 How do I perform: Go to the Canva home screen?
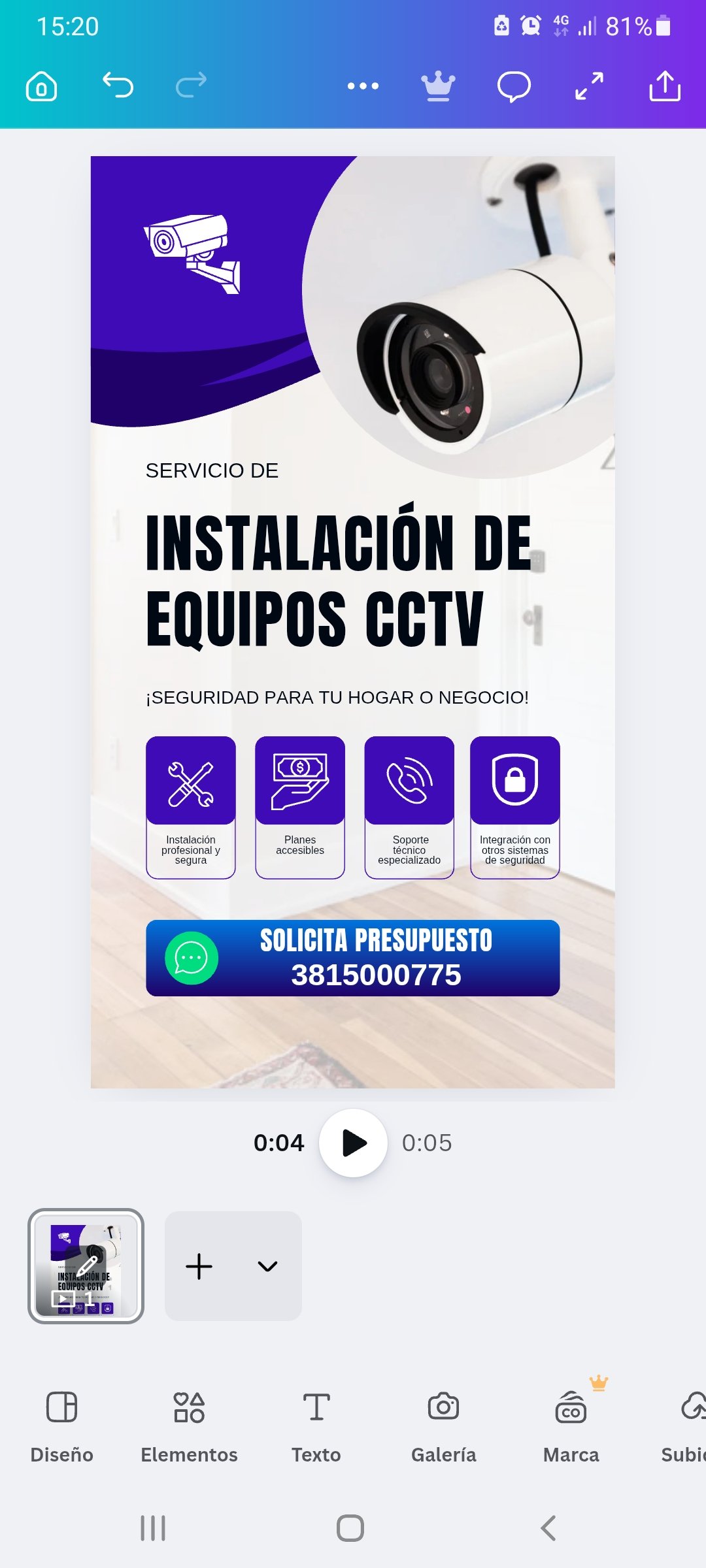pyautogui.click(x=42, y=86)
